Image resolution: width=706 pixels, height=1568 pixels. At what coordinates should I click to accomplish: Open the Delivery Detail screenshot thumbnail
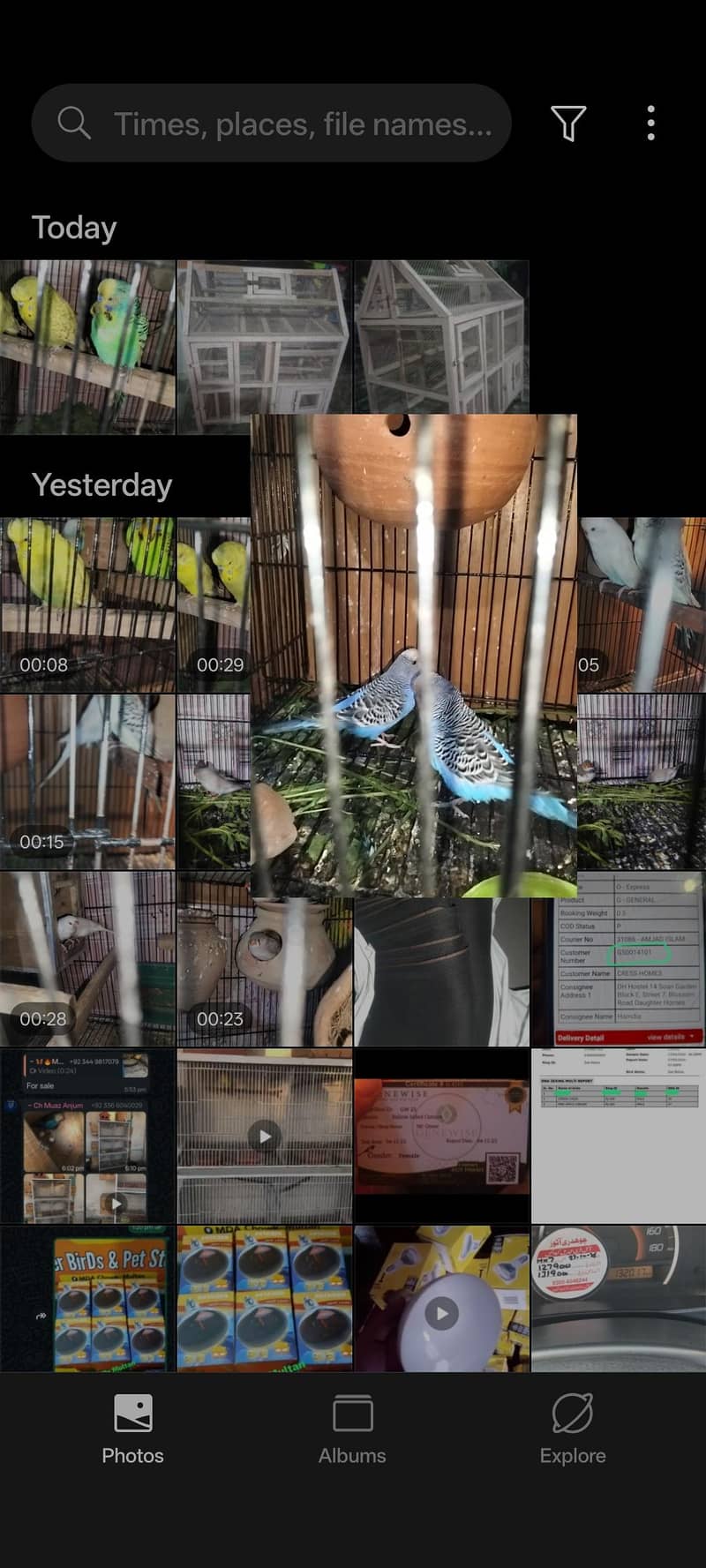(618, 959)
